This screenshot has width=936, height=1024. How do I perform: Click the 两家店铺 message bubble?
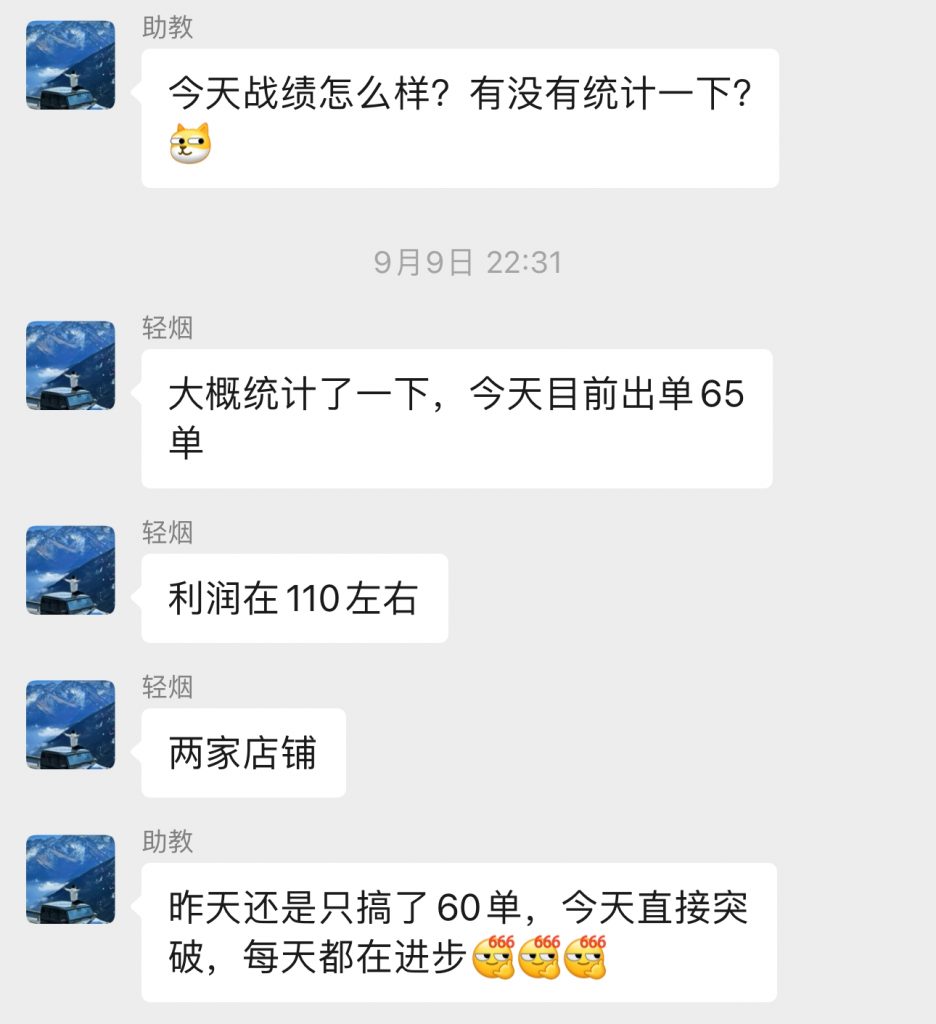pyautogui.click(x=243, y=753)
